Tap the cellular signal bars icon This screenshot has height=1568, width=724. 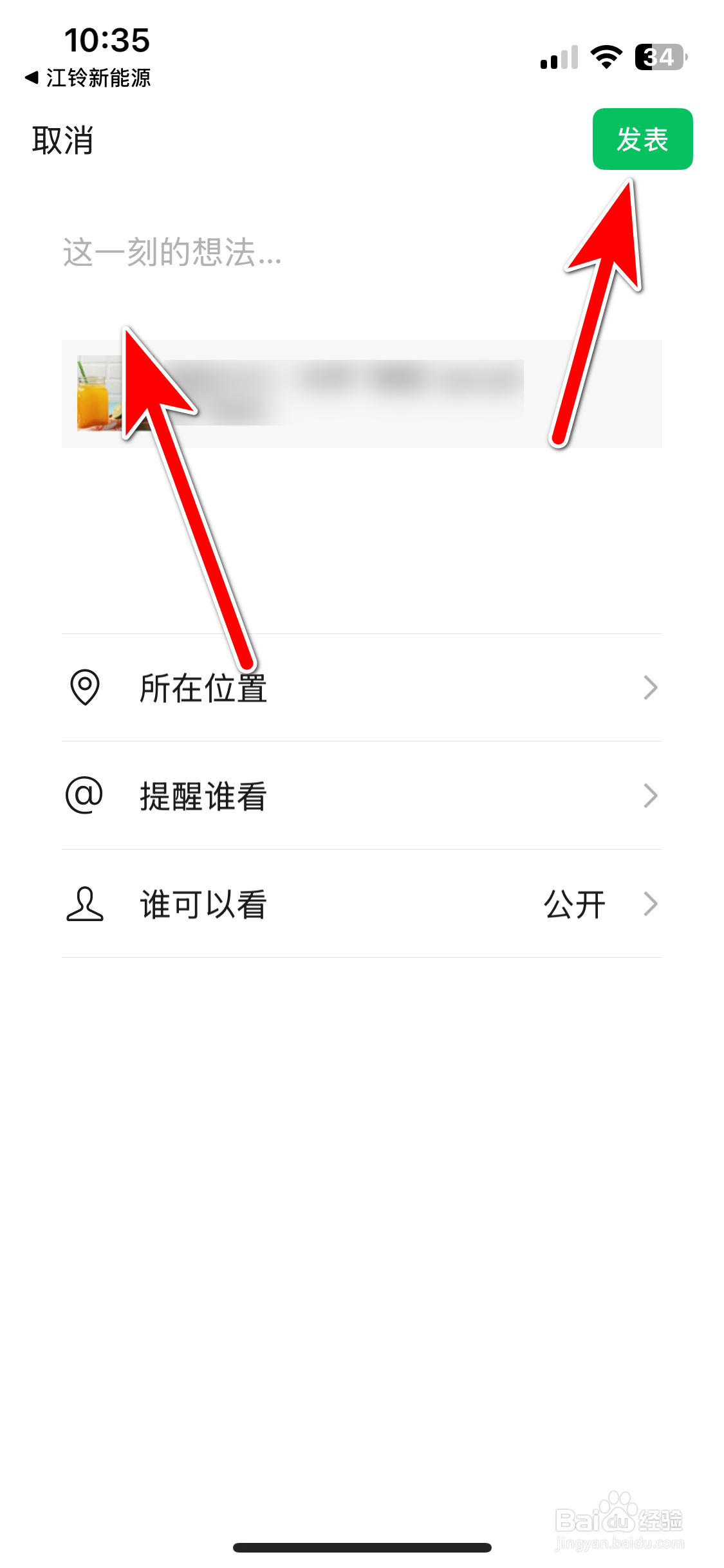tap(557, 58)
